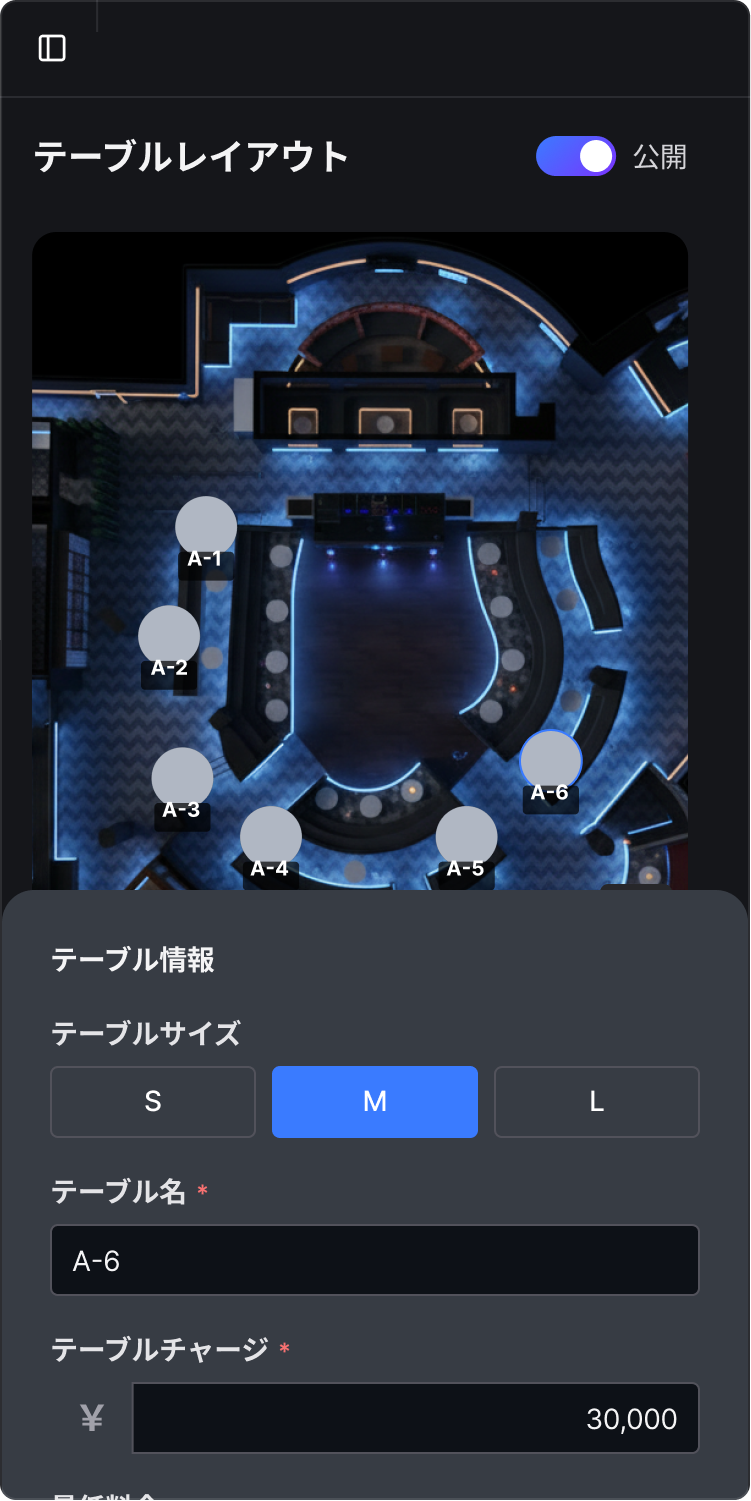Select table A-5 on the floor map
751x1501 pixels.
[466, 836]
